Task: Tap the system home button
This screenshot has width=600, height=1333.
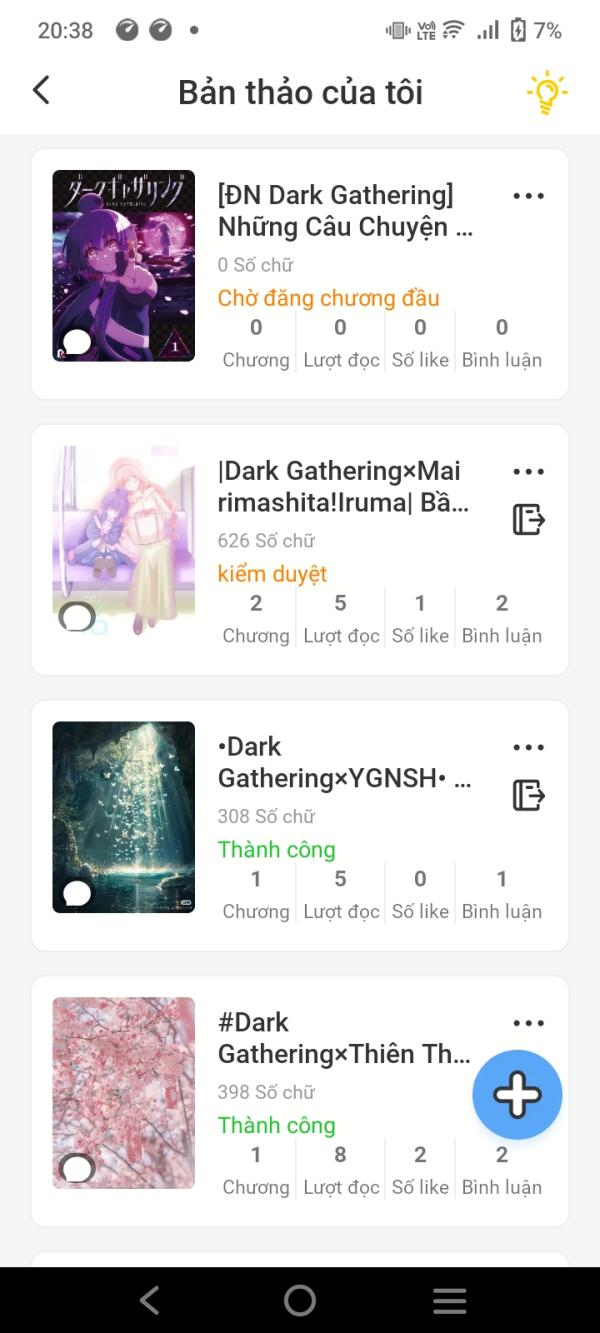Action: point(300,1300)
